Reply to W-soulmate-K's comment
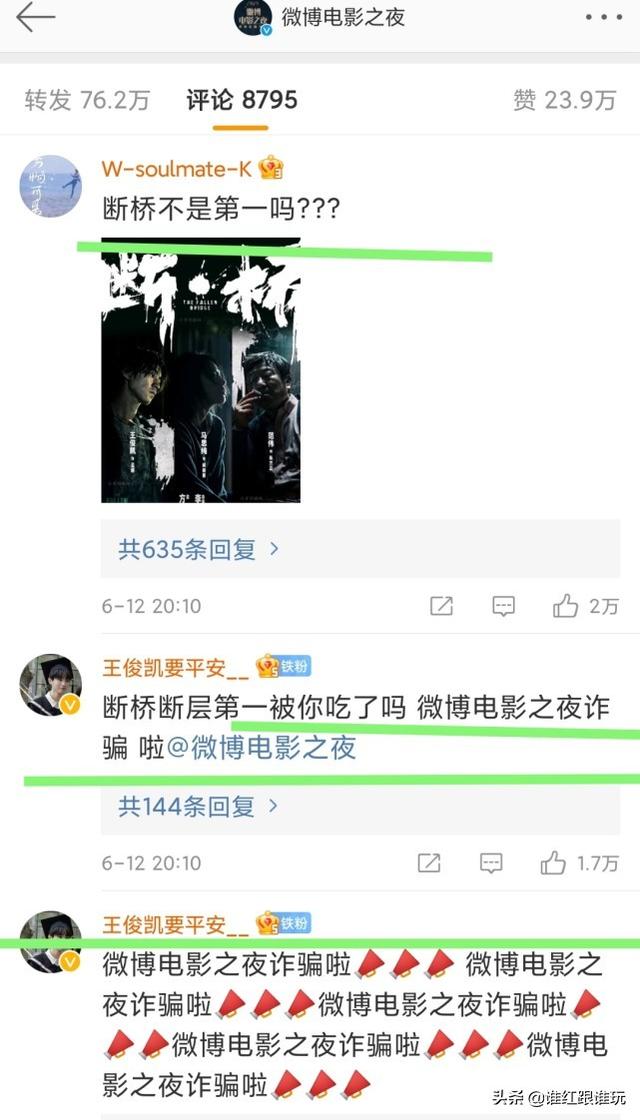The image size is (640, 1120). 504,606
